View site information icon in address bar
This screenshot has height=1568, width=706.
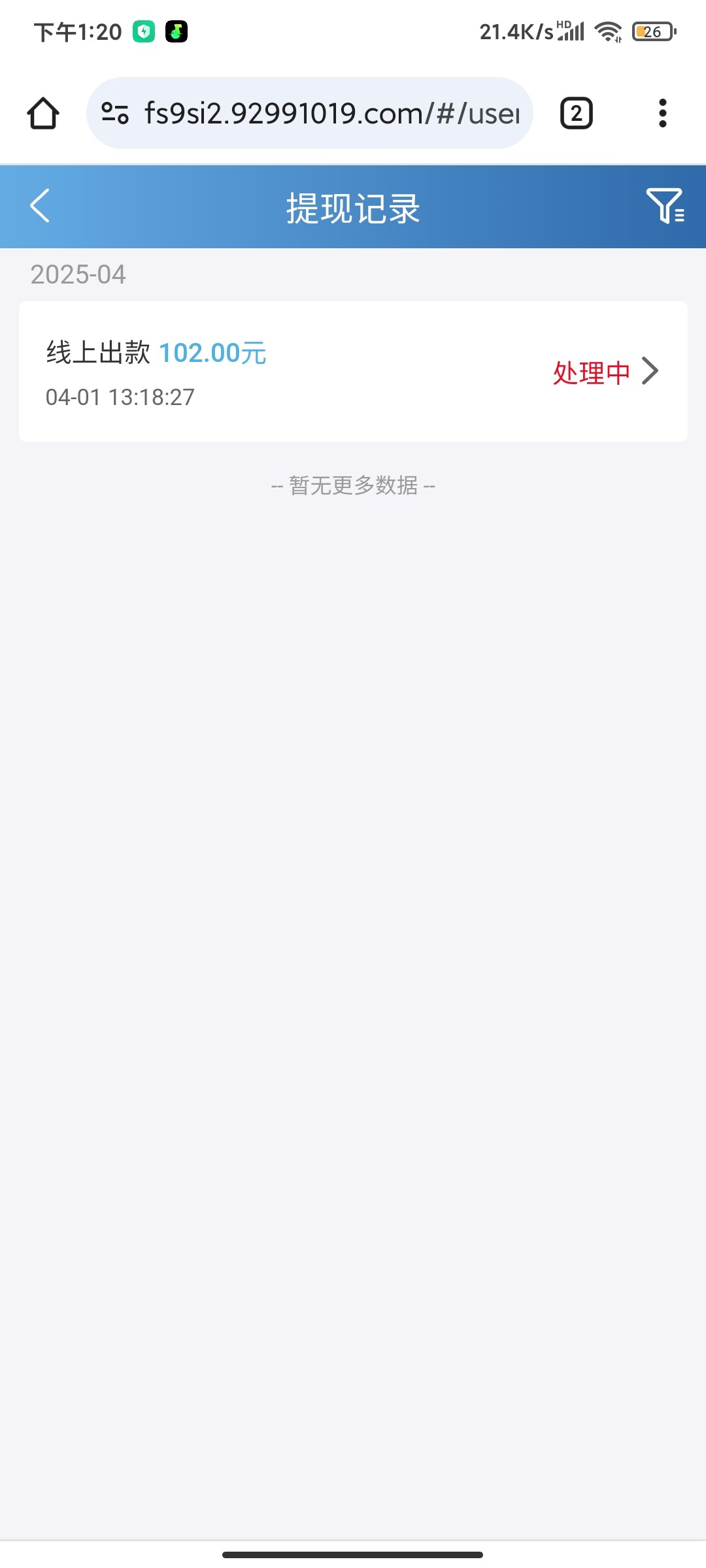pyautogui.click(x=115, y=114)
